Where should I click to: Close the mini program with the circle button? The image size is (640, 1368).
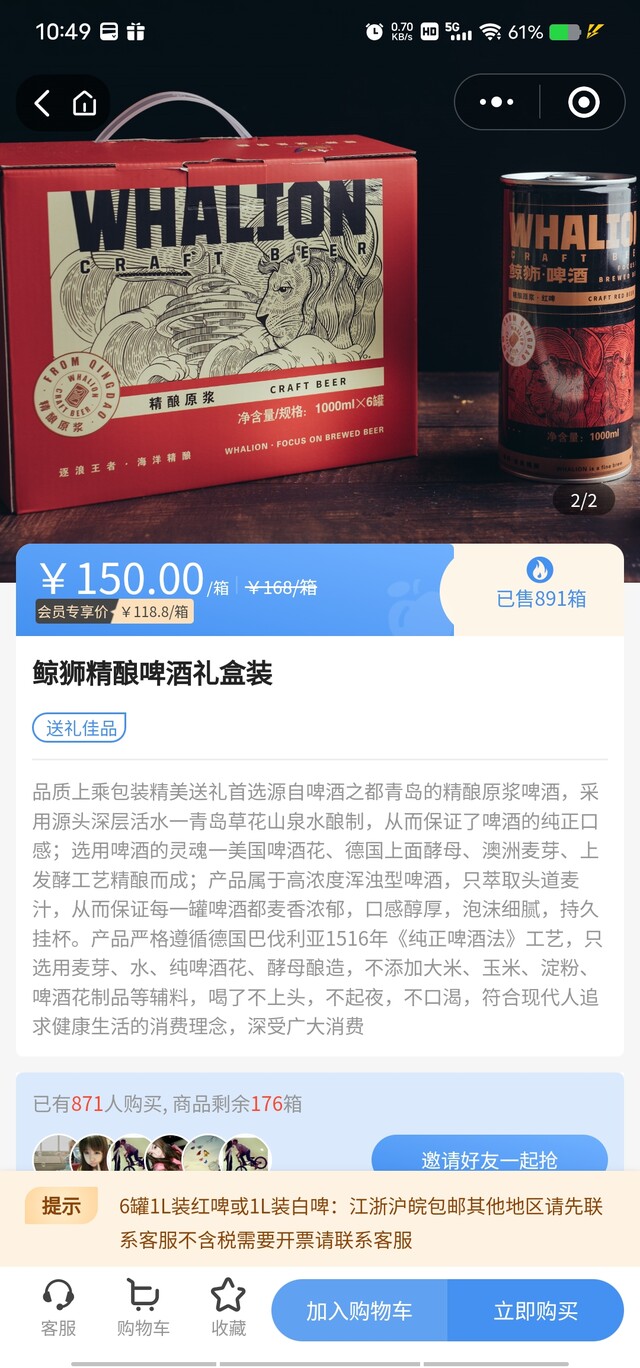[583, 102]
